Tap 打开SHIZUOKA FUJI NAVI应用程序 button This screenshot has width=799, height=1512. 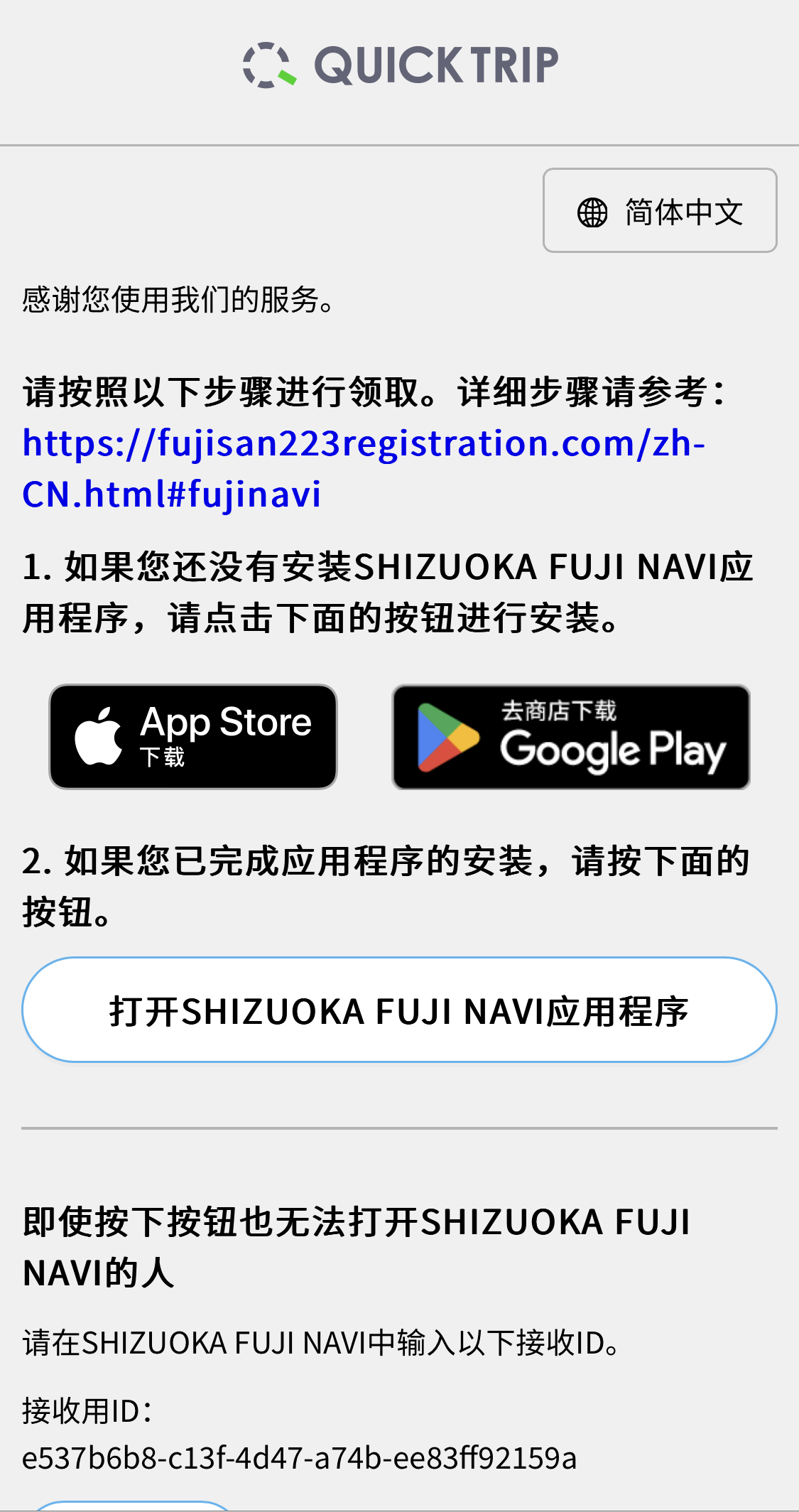tap(399, 1010)
